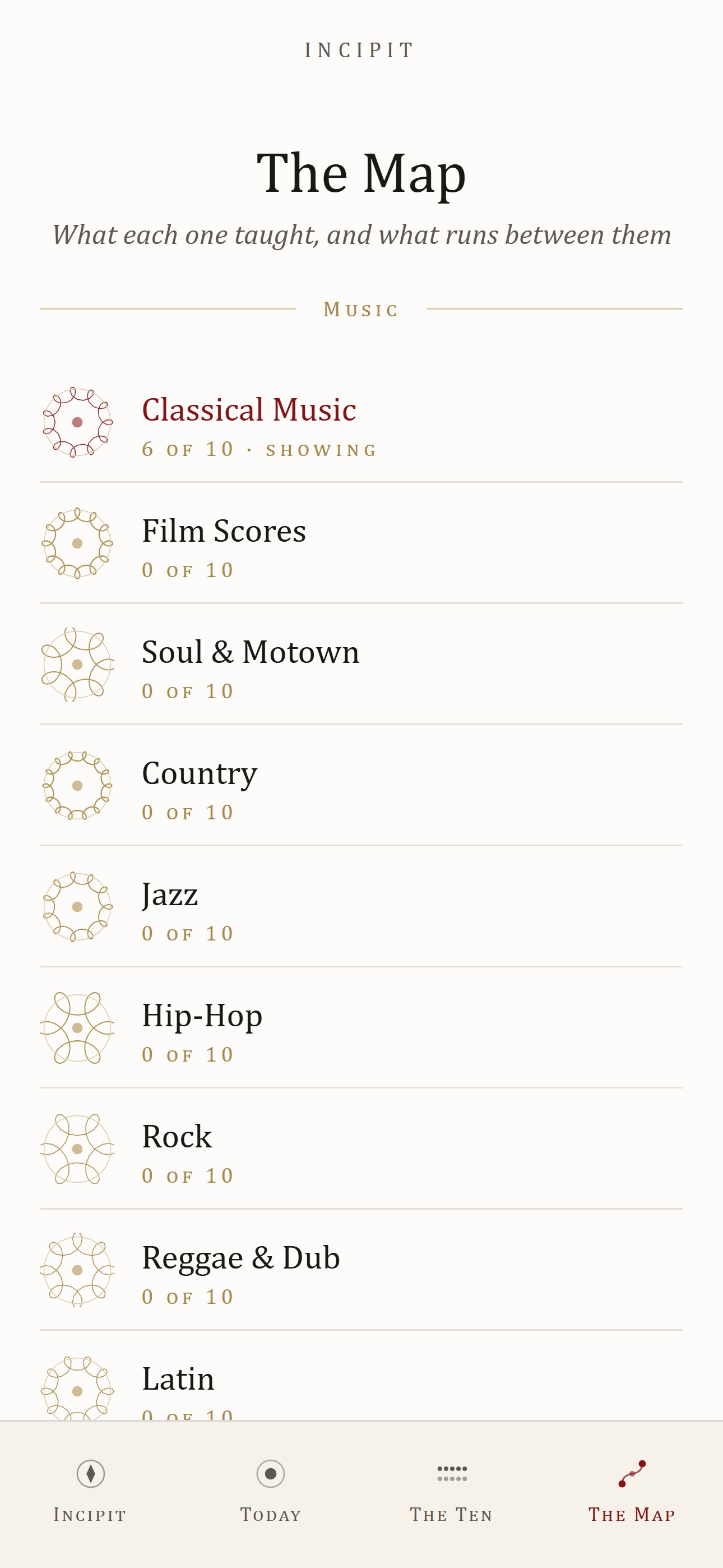Choose the Country topic
This screenshot has width=723, height=1568.
361,785
